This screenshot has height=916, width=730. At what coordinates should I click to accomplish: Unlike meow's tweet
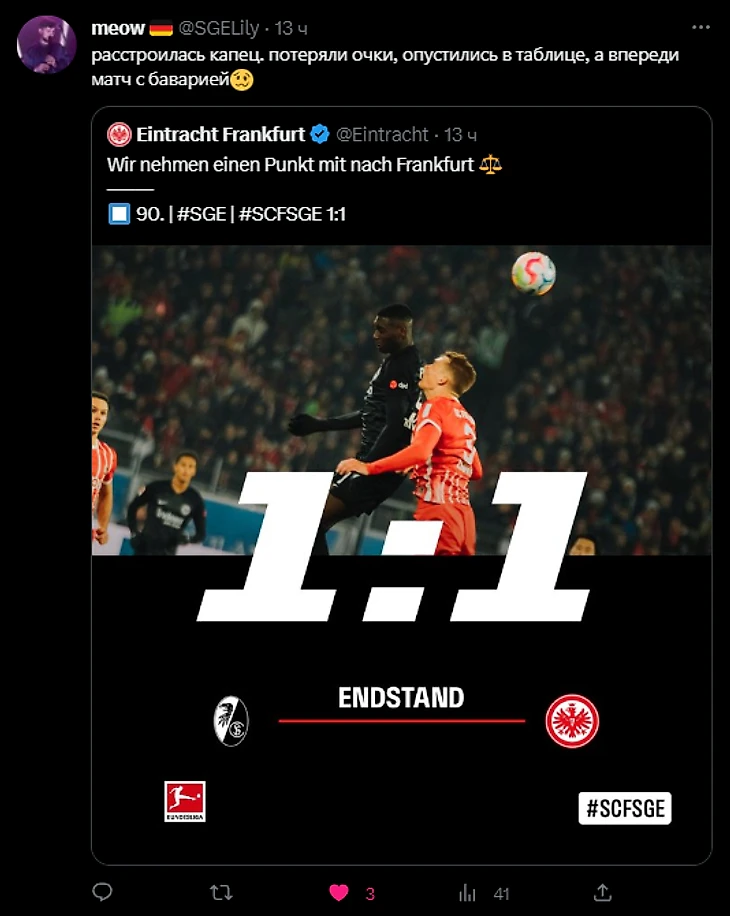click(340, 892)
